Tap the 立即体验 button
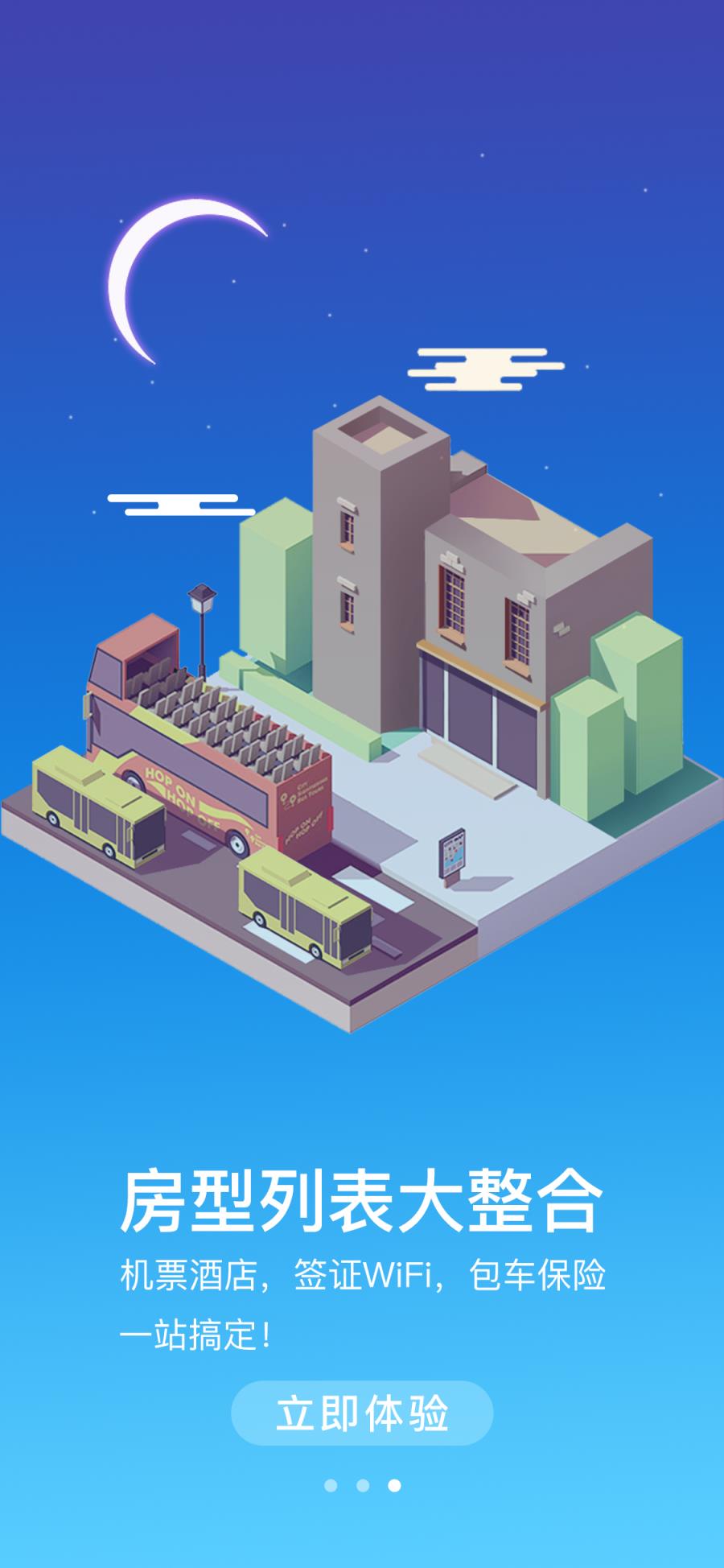This screenshot has width=724, height=1568. click(x=362, y=1413)
